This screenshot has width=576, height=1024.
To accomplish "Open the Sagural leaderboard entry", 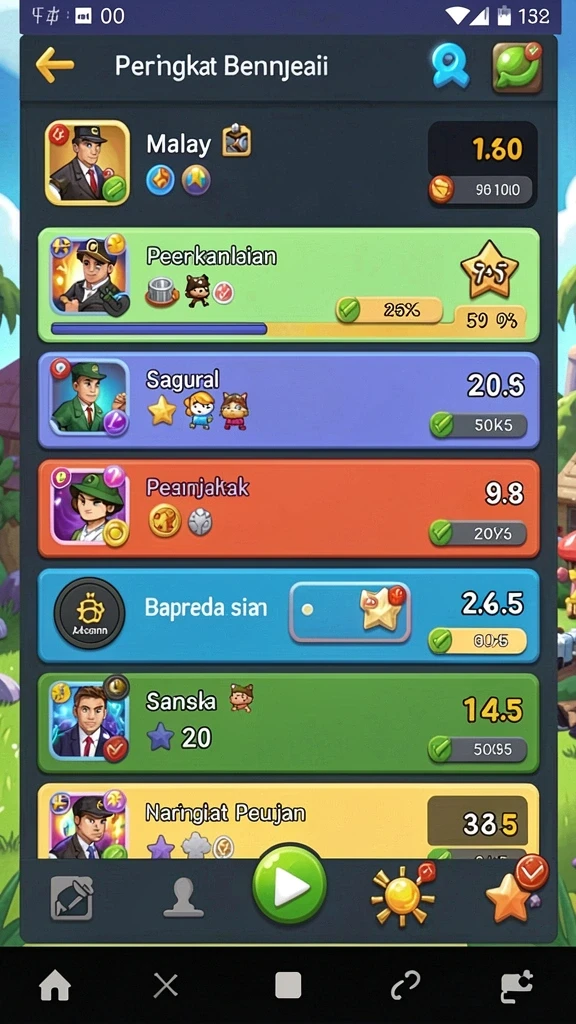I will 289,400.
